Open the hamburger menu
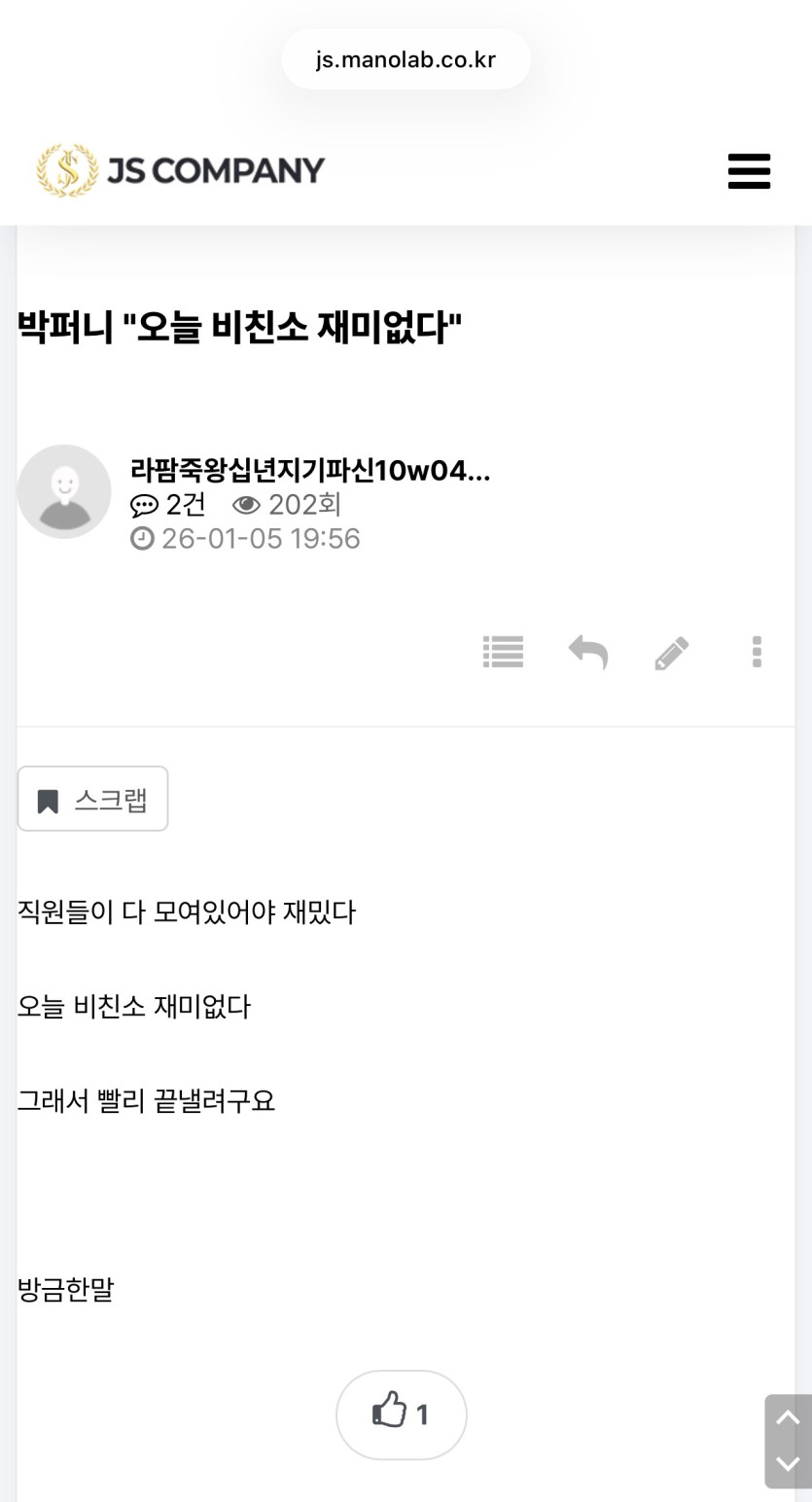Screen dimensions: 812x1502 [x=749, y=171]
